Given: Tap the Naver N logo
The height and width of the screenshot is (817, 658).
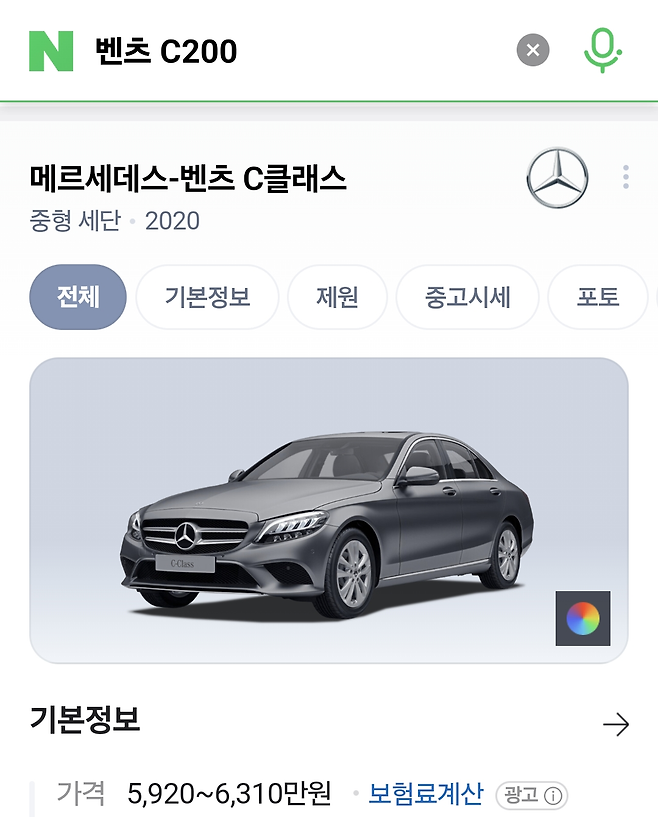Looking at the screenshot, I should 51,50.
